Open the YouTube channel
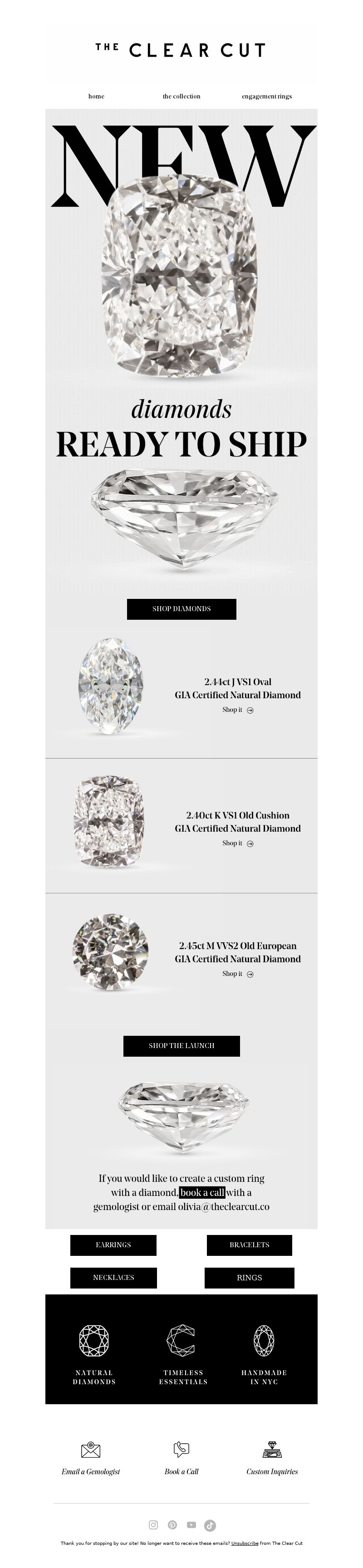The height and width of the screenshot is (1568, 363). pos(191,1525)
